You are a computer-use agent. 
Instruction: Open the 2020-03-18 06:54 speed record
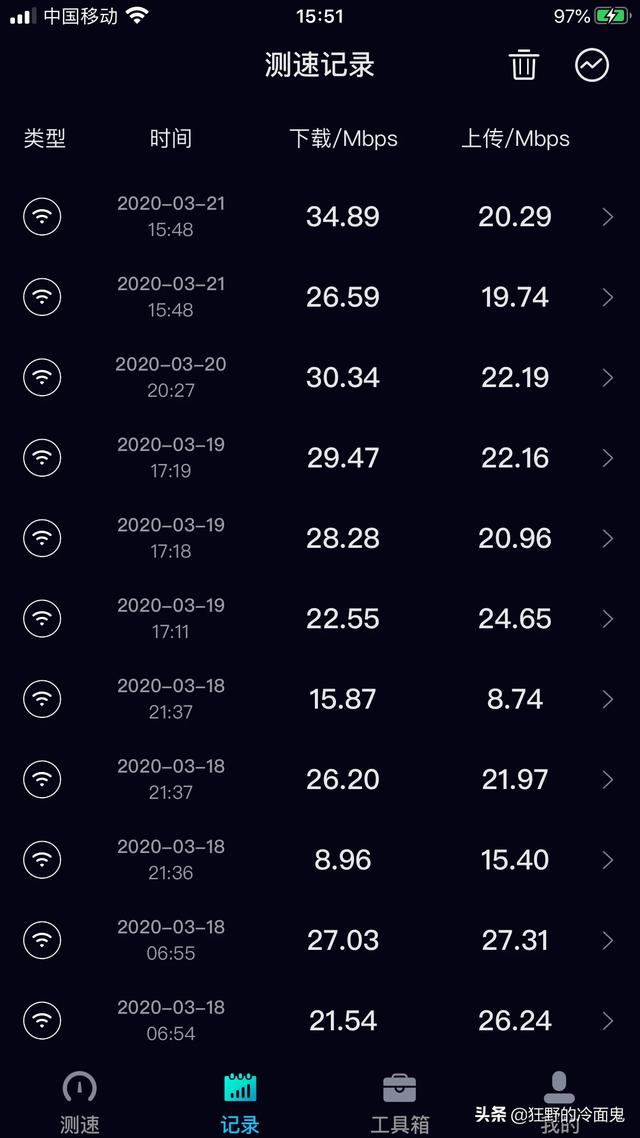click(320, 1021)
